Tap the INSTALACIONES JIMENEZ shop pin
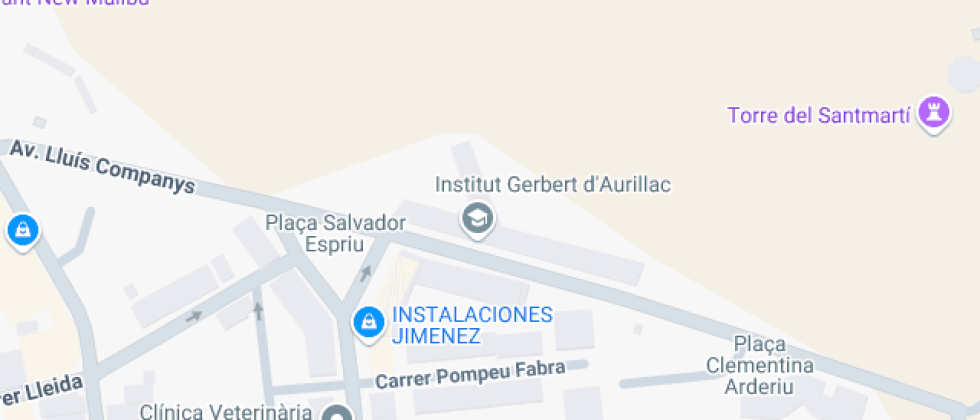This screenshot has height=420, width=980. pos(369,324)
